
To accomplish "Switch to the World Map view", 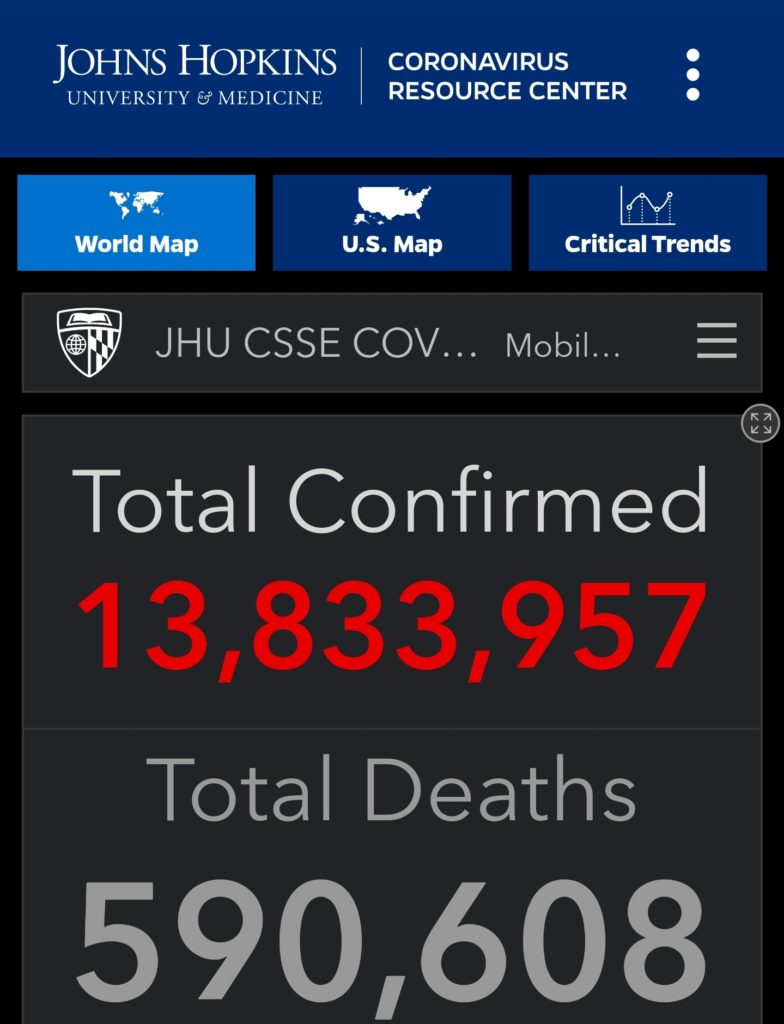I will [137, 223].
